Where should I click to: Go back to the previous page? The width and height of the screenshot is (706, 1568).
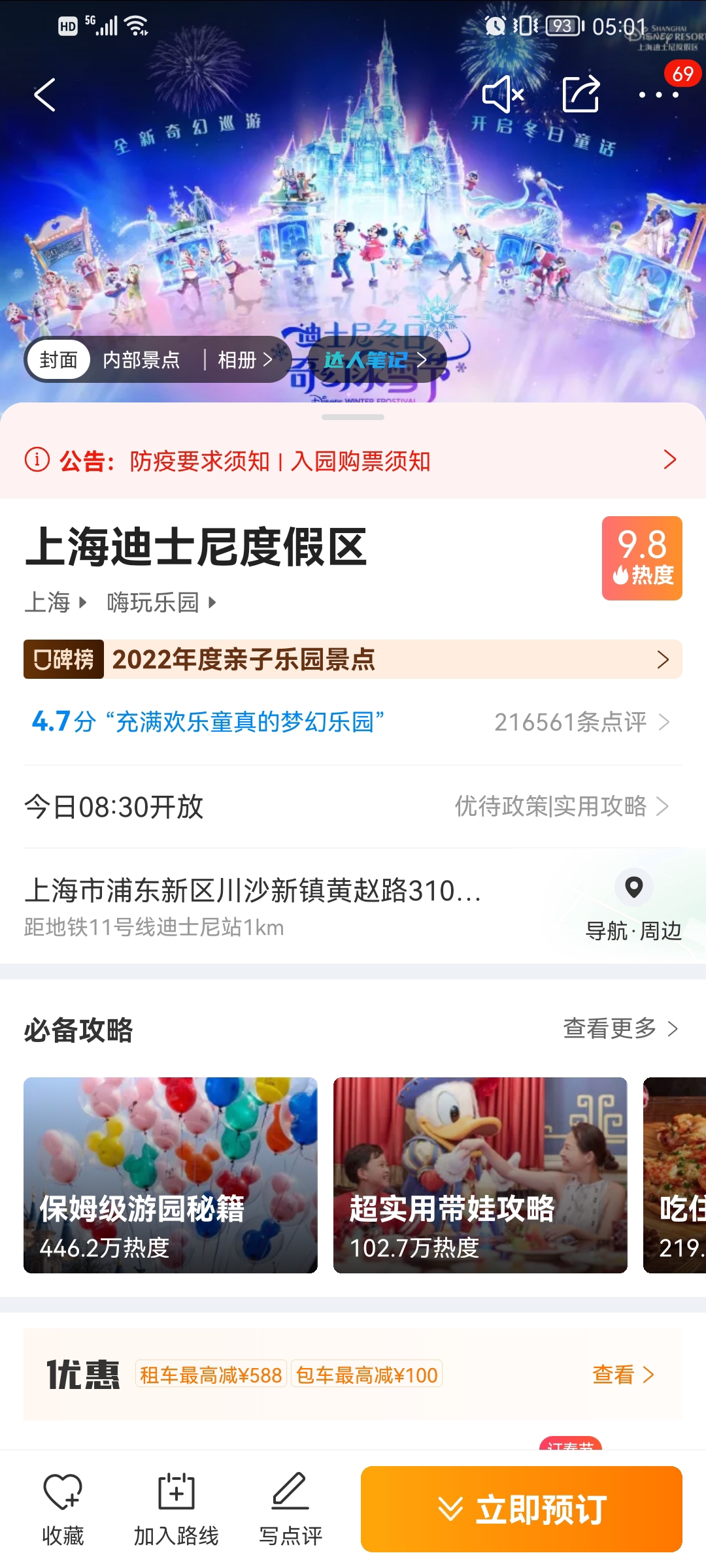coord(44,95)
